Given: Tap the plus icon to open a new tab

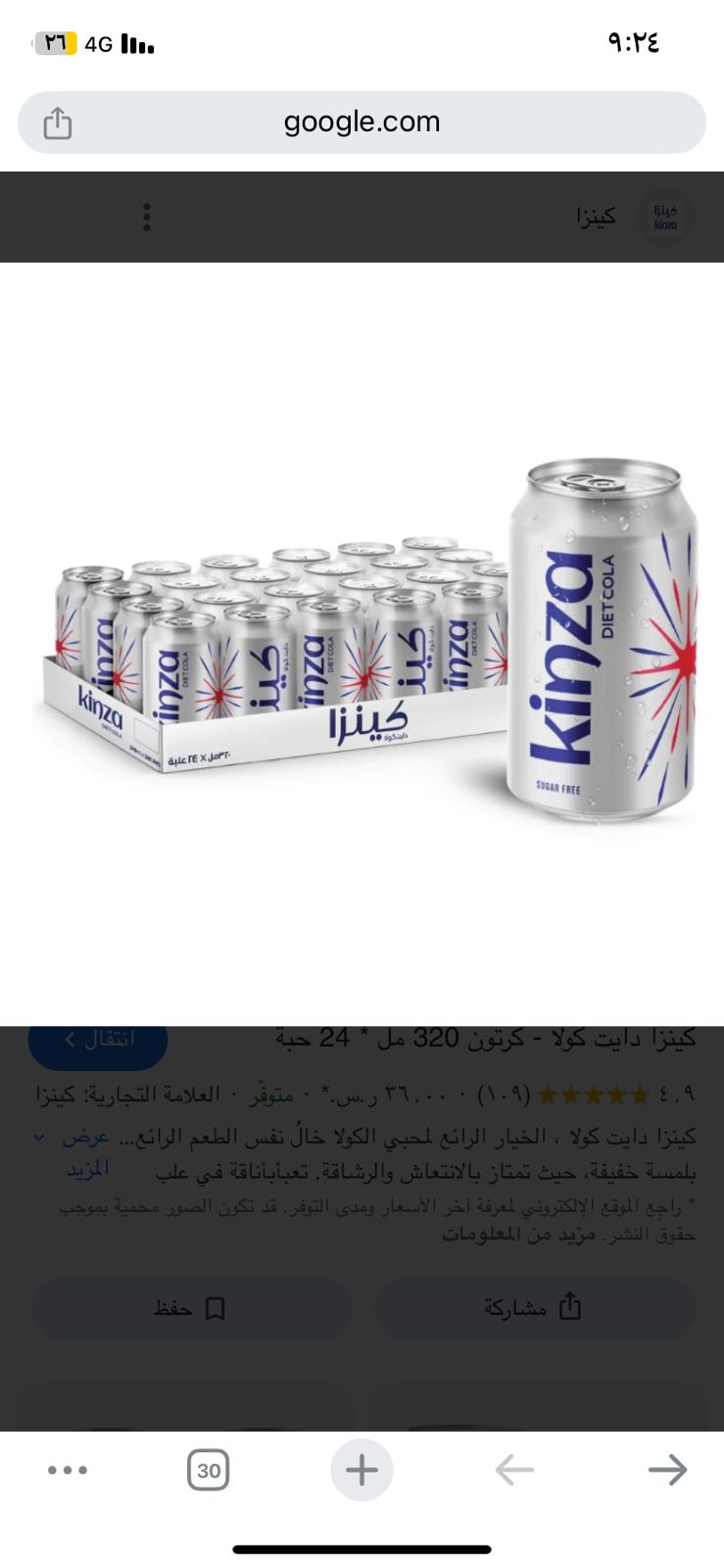Looking at the screenshot, I should click(362, 1469).
